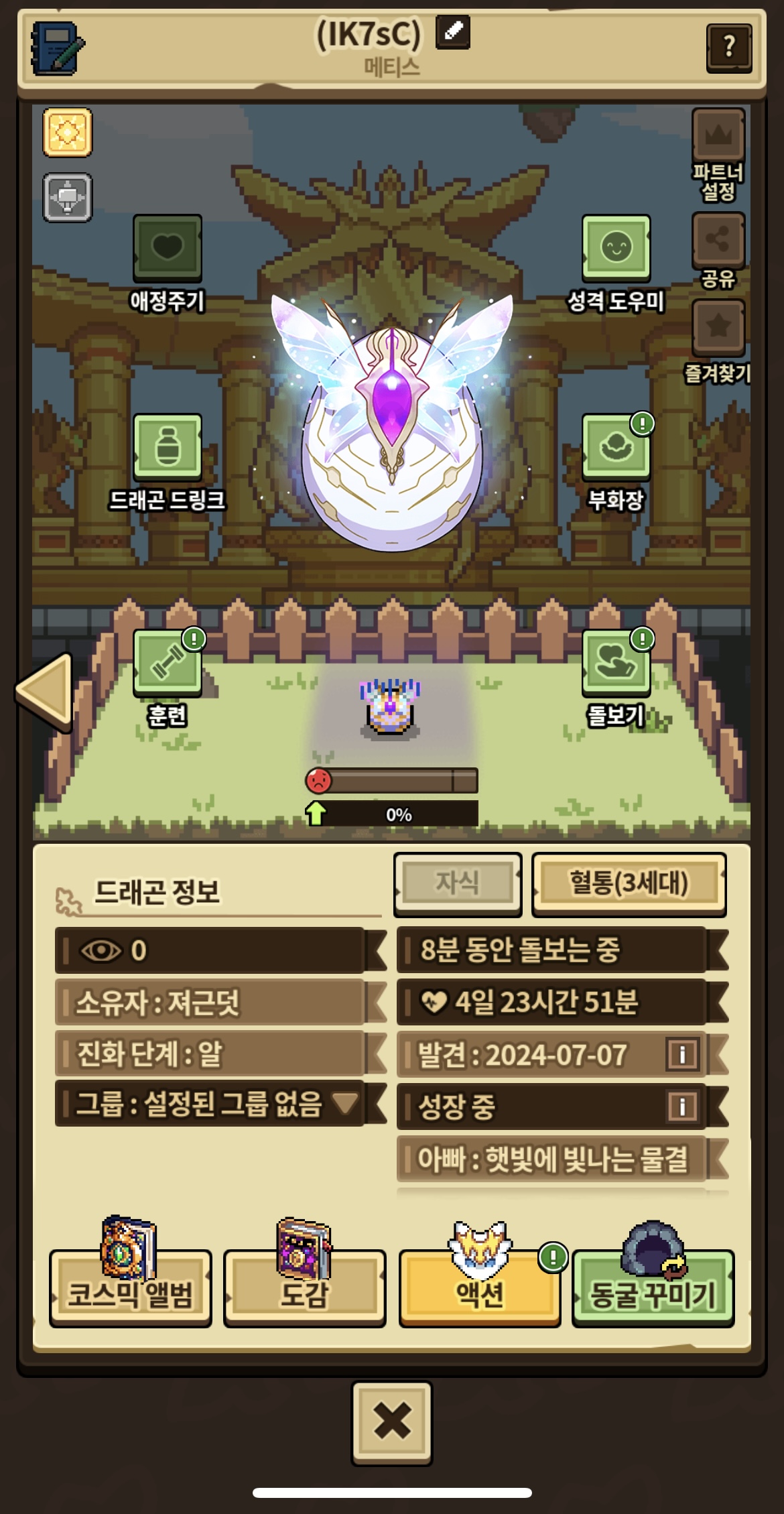Open 파트너 설정 partner settings
The image size is (784, 1514).
tap(718, 137)
